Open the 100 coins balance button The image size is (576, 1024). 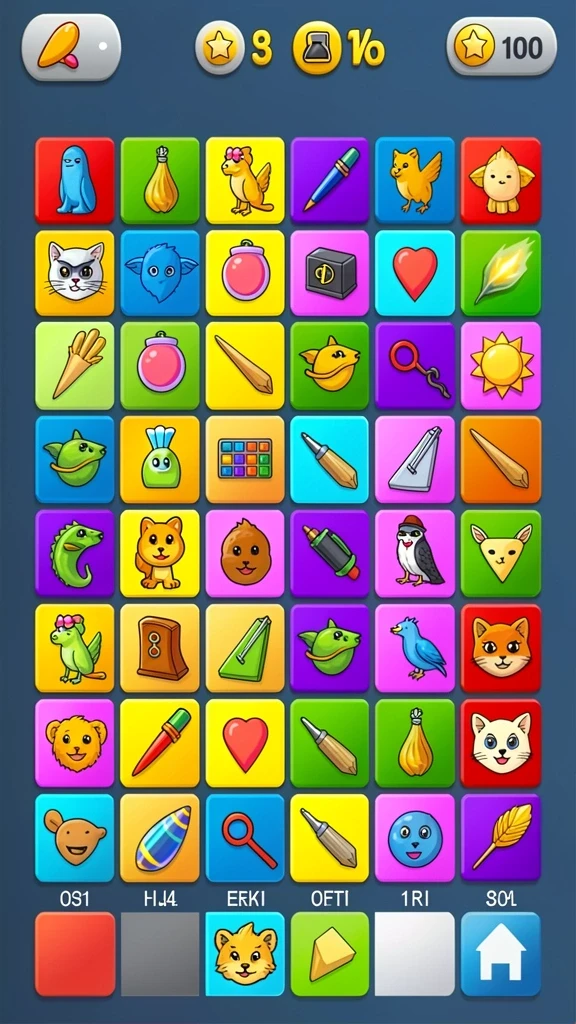tap(502, 47)
